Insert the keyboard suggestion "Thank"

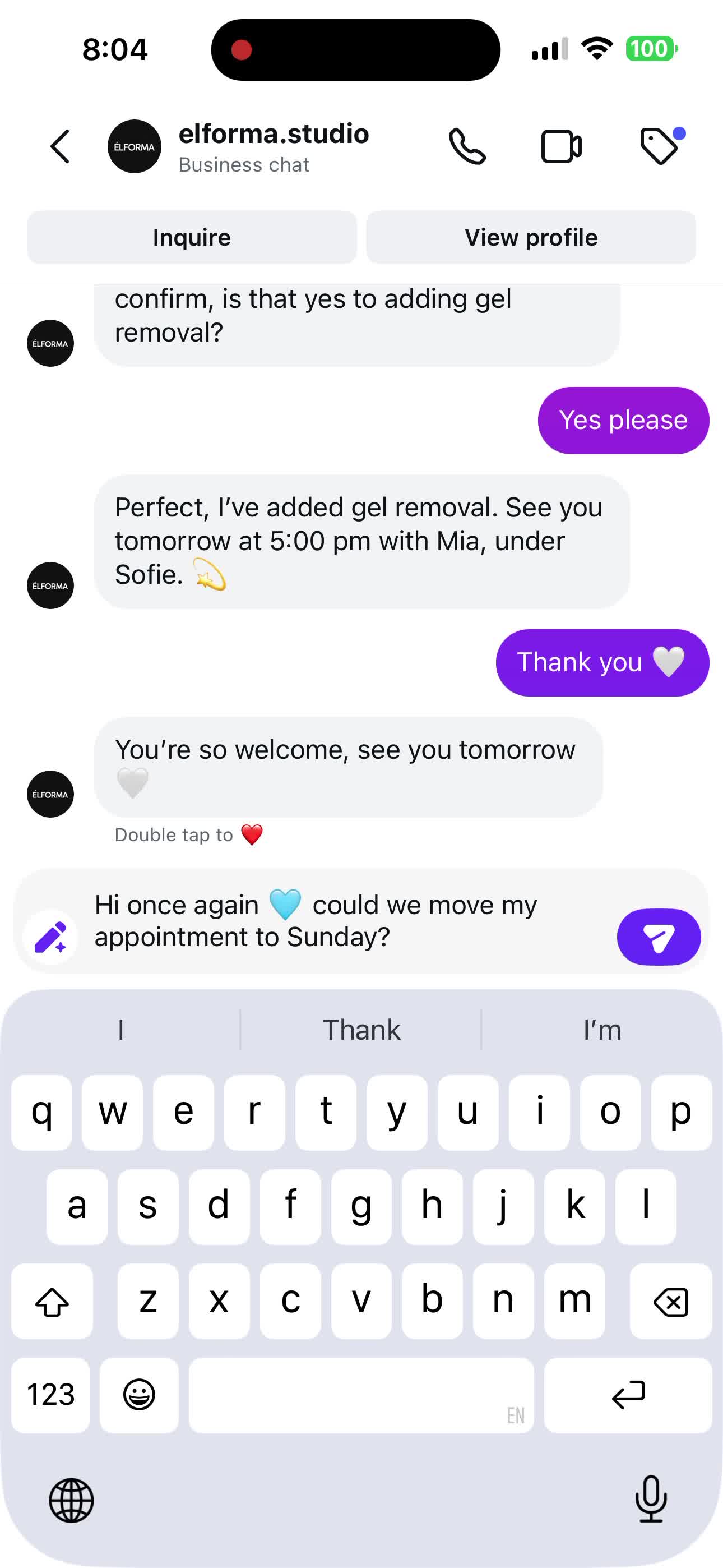[361, 1030]
